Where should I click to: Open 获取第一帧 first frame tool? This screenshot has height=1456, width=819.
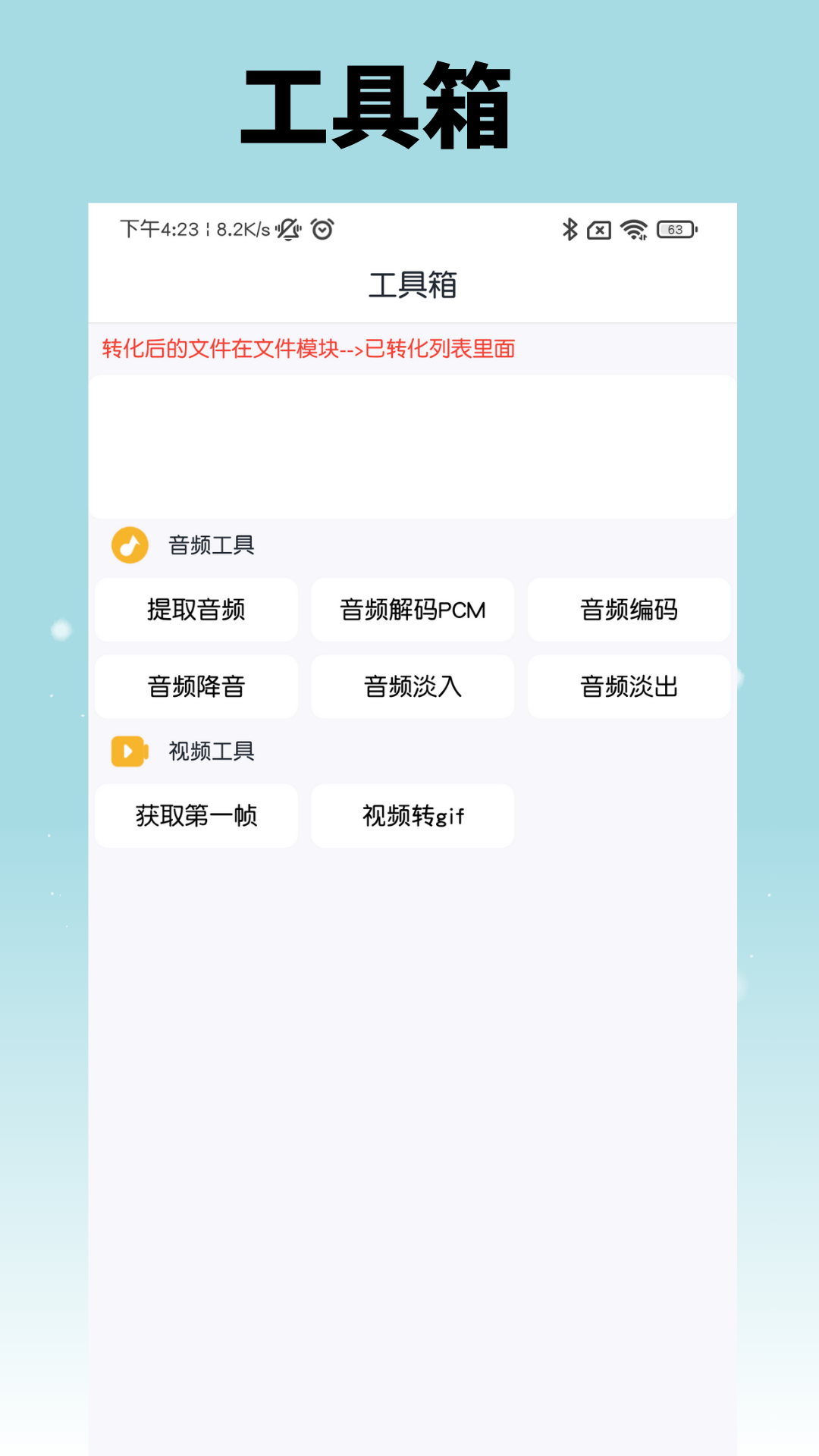point(196,816)
